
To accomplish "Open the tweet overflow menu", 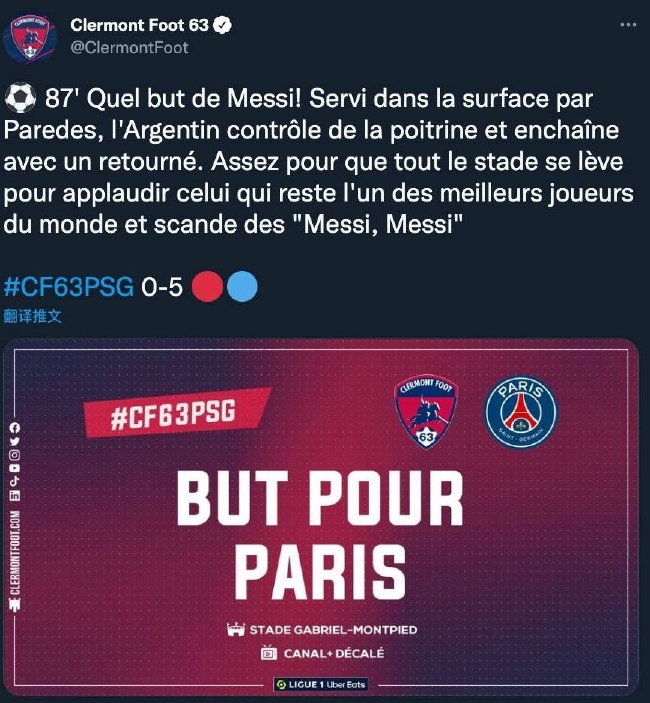I will (x=627, y=25).
